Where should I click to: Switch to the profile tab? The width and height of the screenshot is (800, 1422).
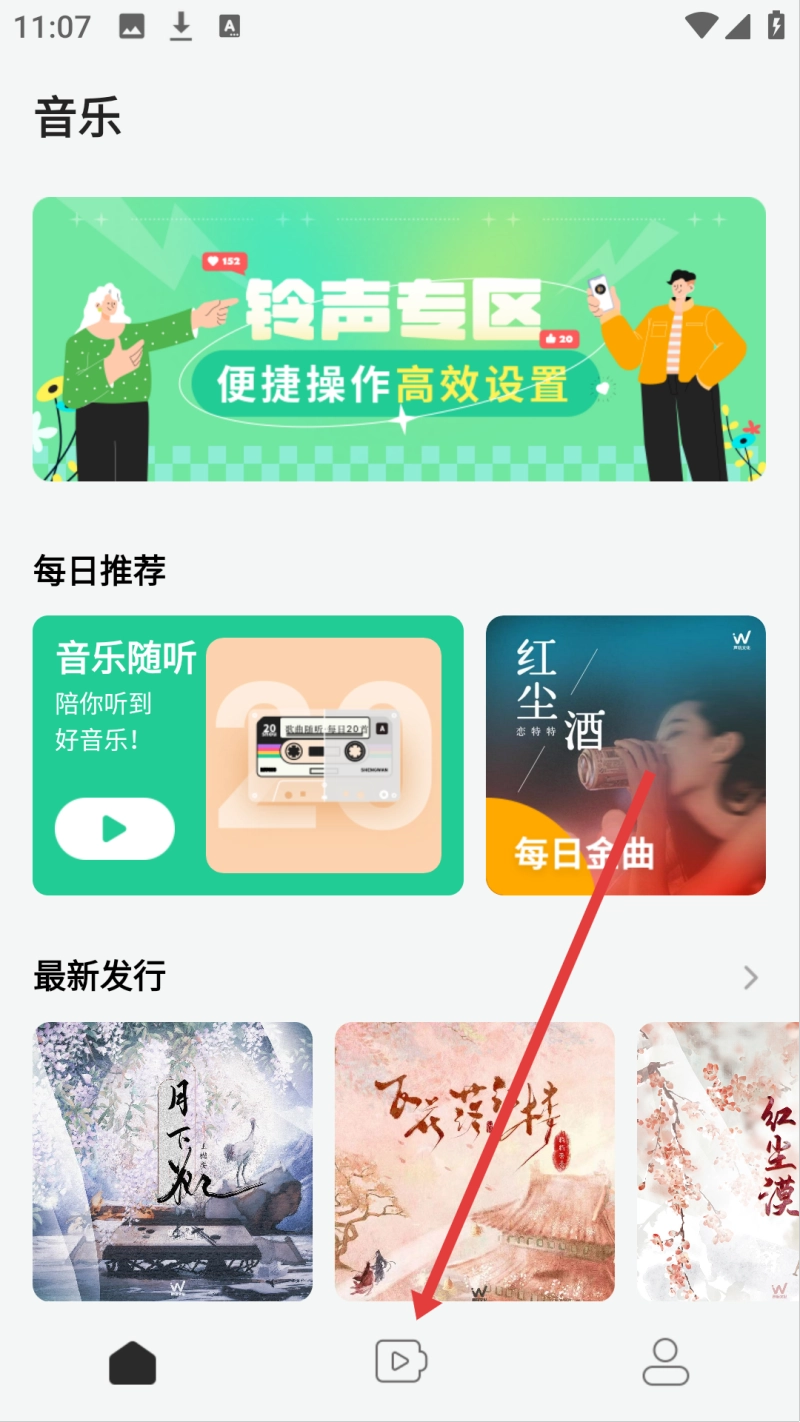[x=666, y=1362]
